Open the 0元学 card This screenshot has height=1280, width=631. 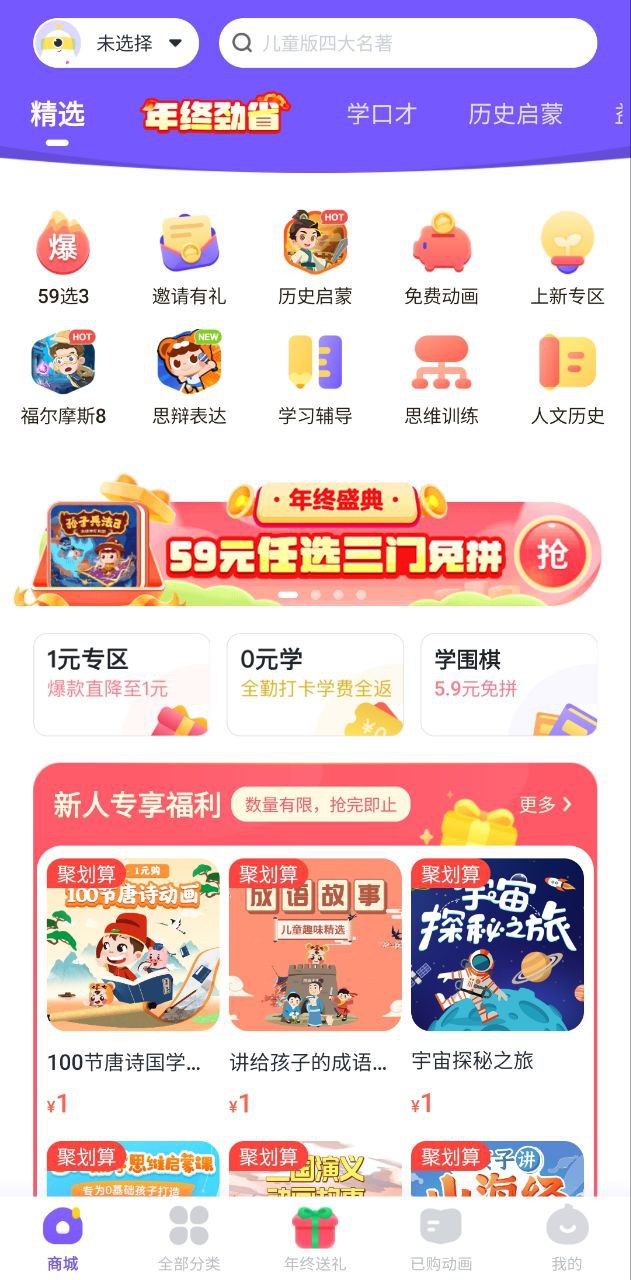pos(315,684)
